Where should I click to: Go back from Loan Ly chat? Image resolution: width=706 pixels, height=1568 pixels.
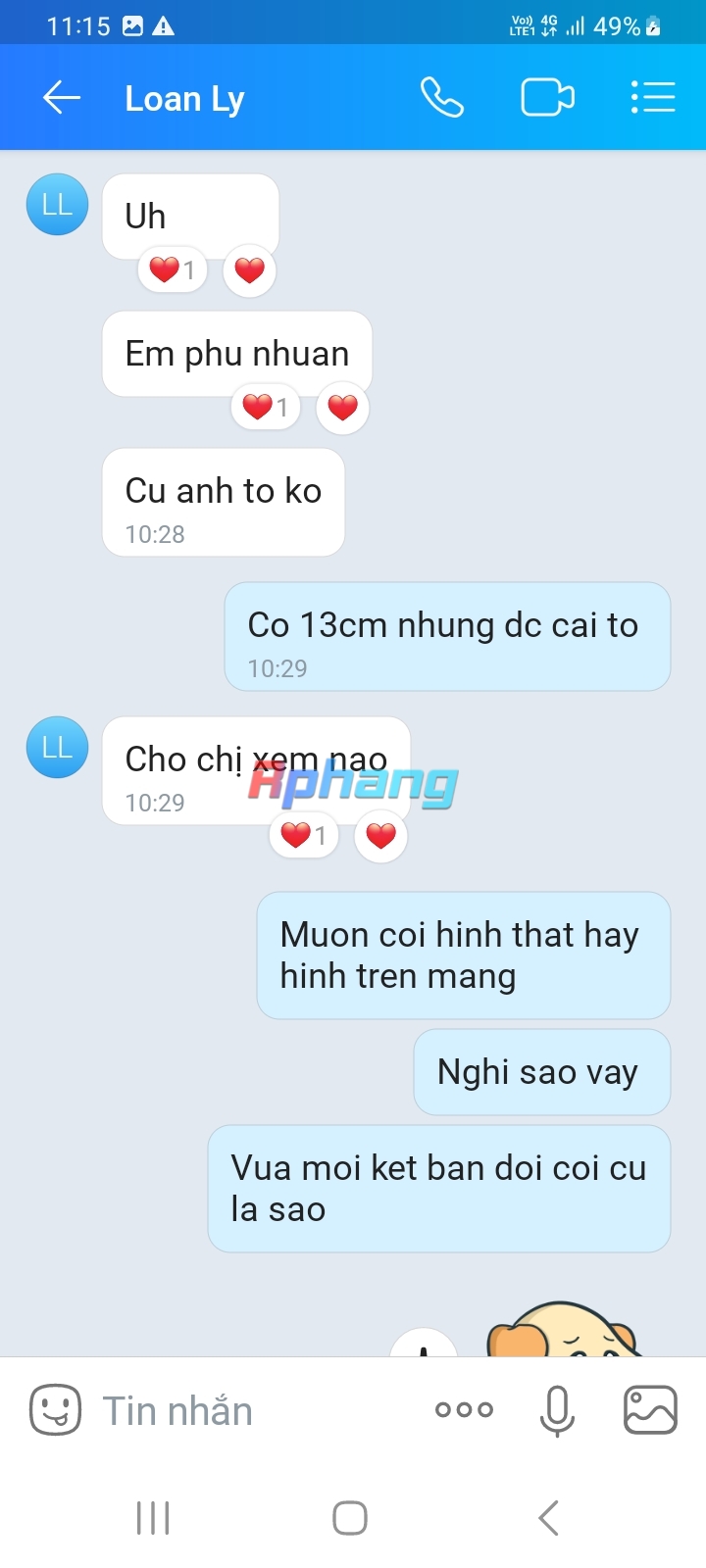62,98
